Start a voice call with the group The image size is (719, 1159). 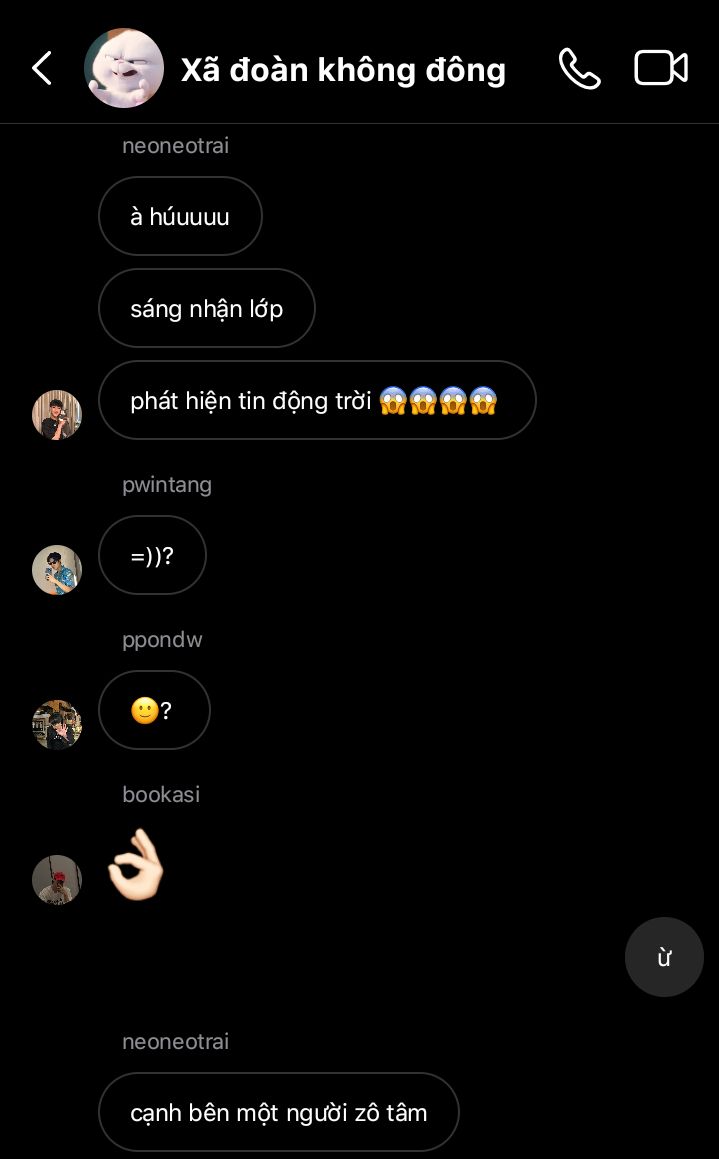(x=579, y=69)
